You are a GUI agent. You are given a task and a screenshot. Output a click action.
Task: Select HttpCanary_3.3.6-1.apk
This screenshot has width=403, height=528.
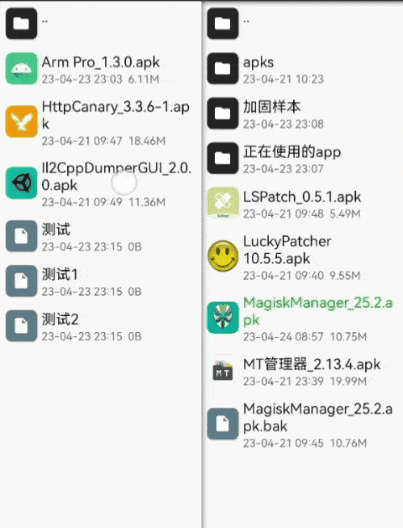point(101,122)
